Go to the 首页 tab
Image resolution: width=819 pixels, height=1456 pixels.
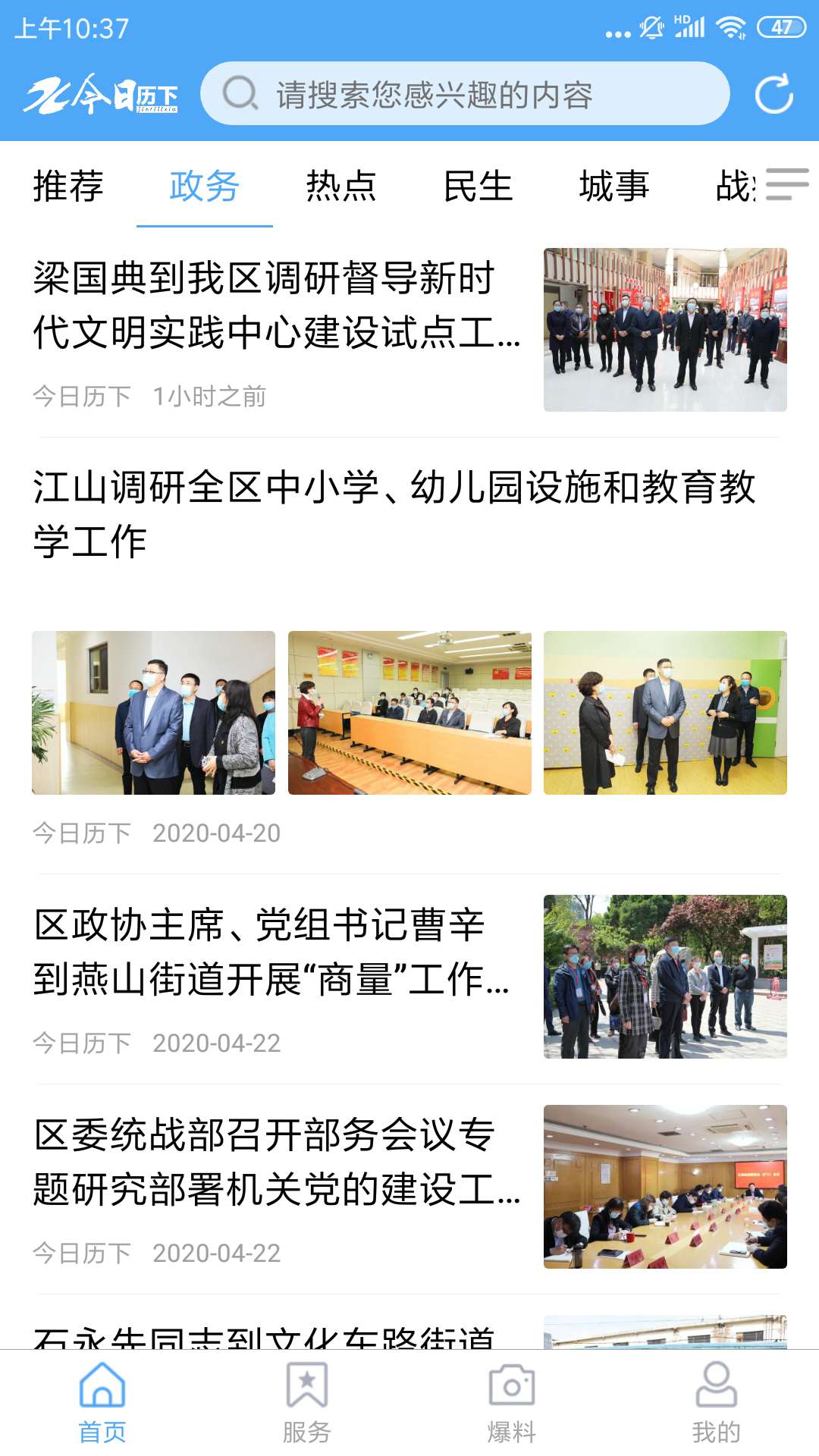(102, 1403)
